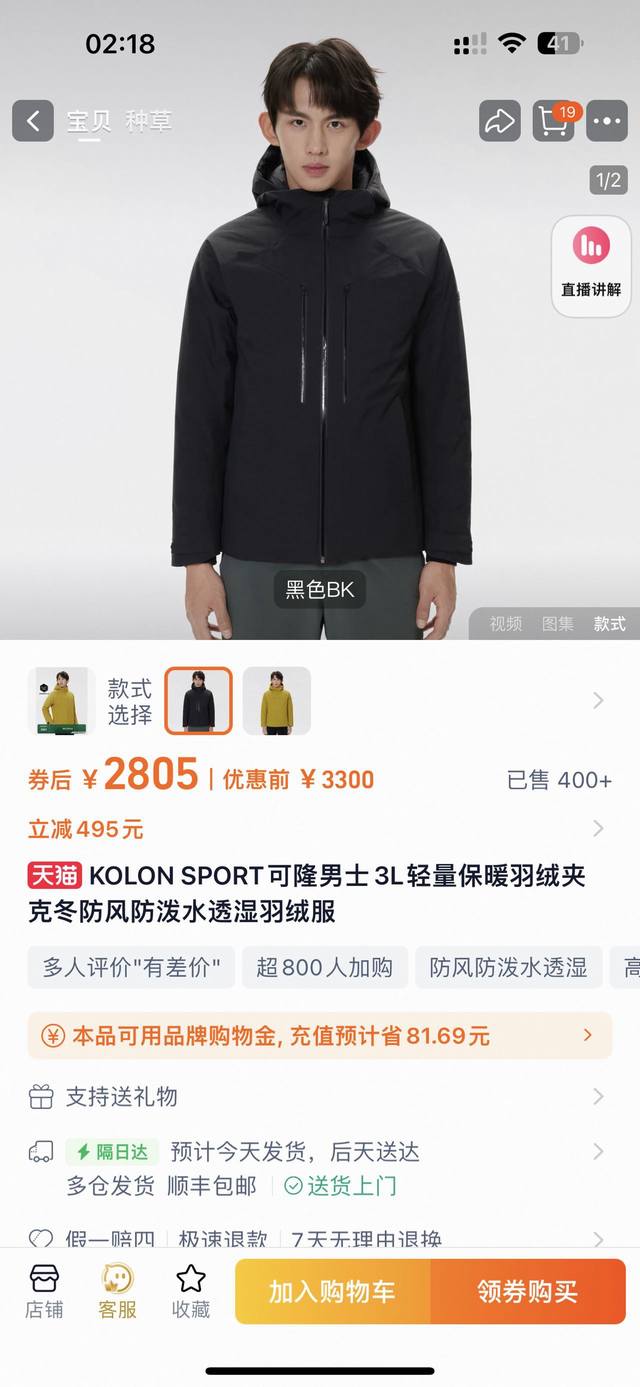This screenshot has height=1387, width=640.
Task: Open the 品牌购物金 savings banner
Action: coord(318,1035)
